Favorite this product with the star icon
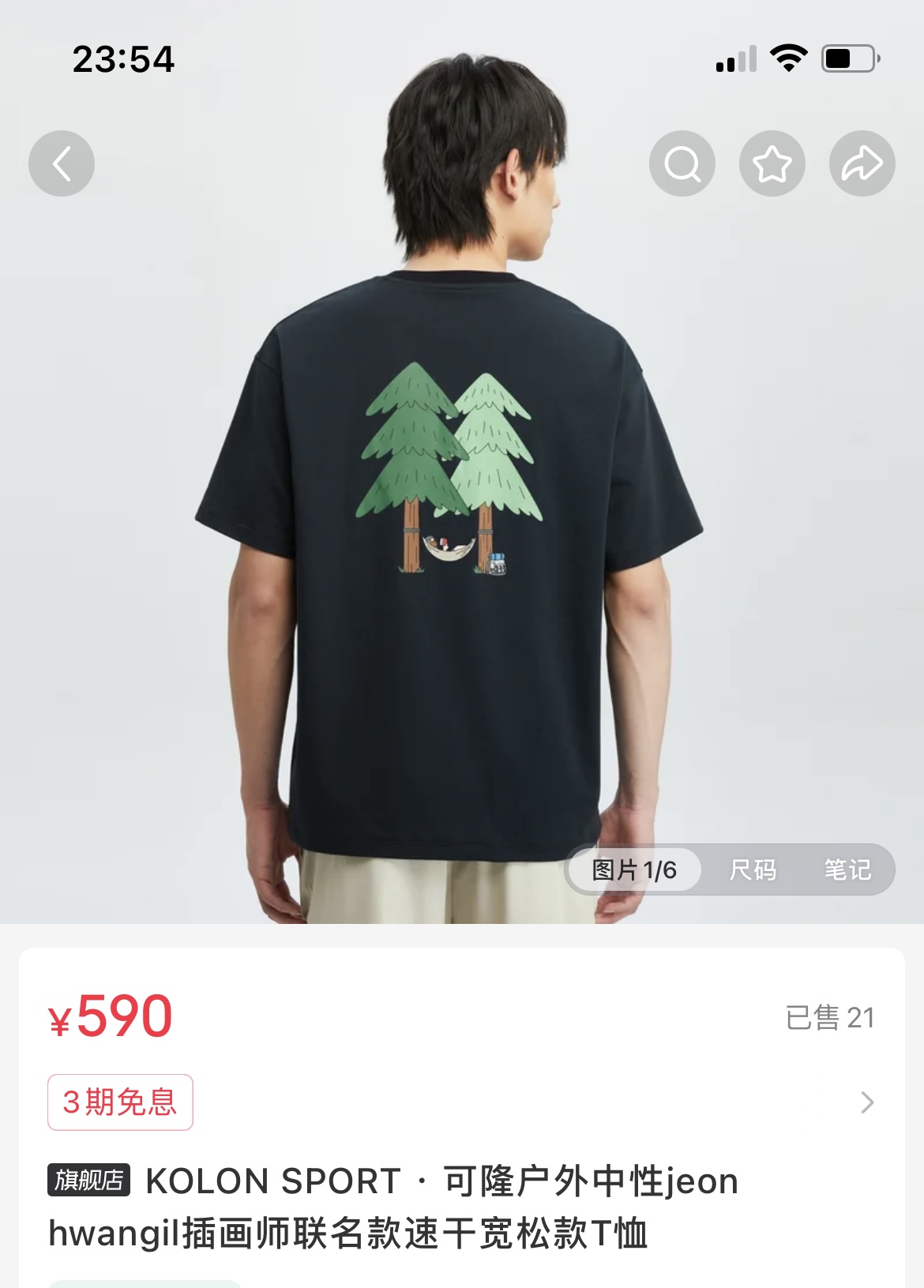Screen dimensions: 924x1288 [772, 163]
